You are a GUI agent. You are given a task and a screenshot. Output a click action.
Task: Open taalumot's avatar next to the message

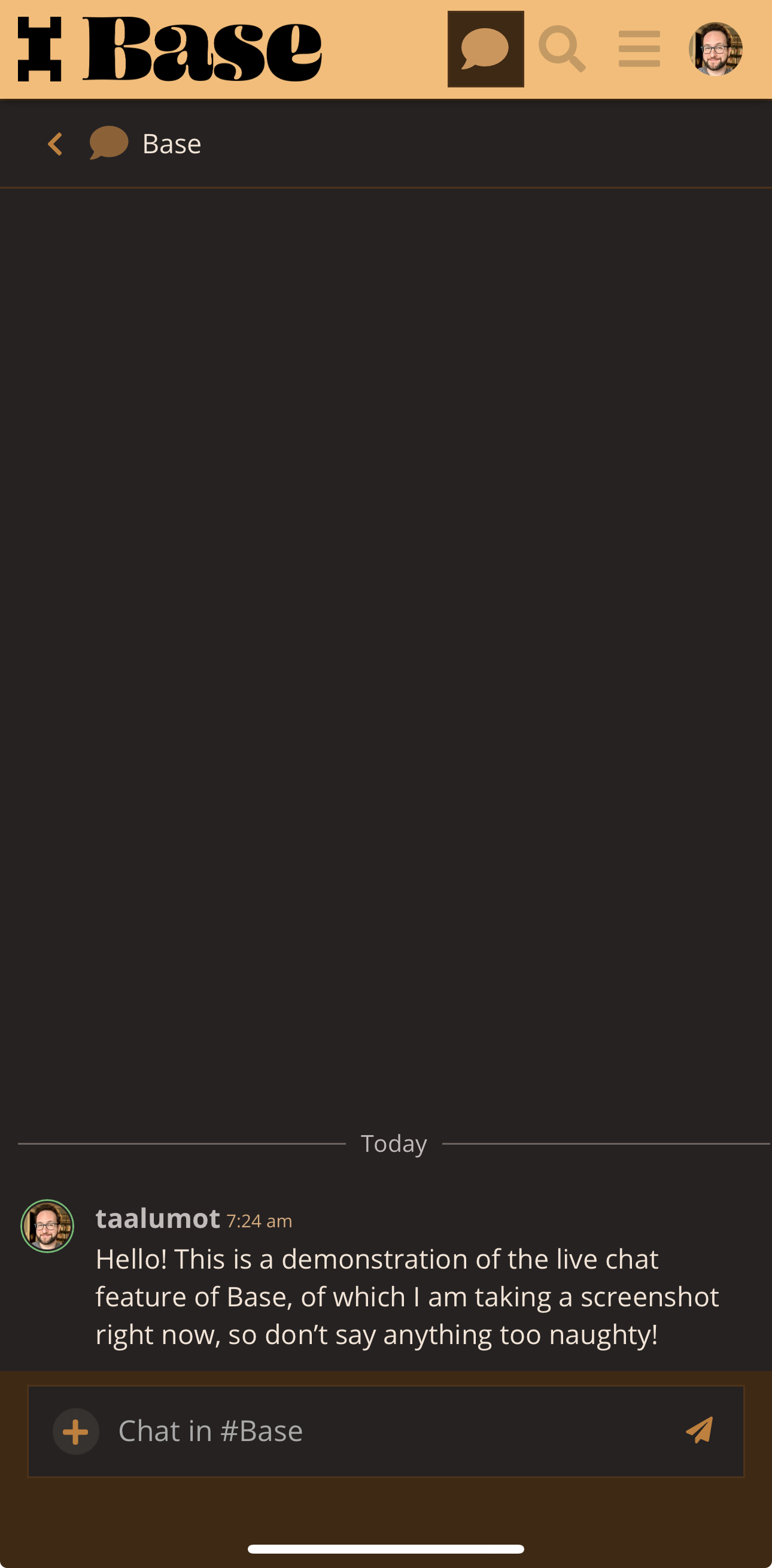47,1226
